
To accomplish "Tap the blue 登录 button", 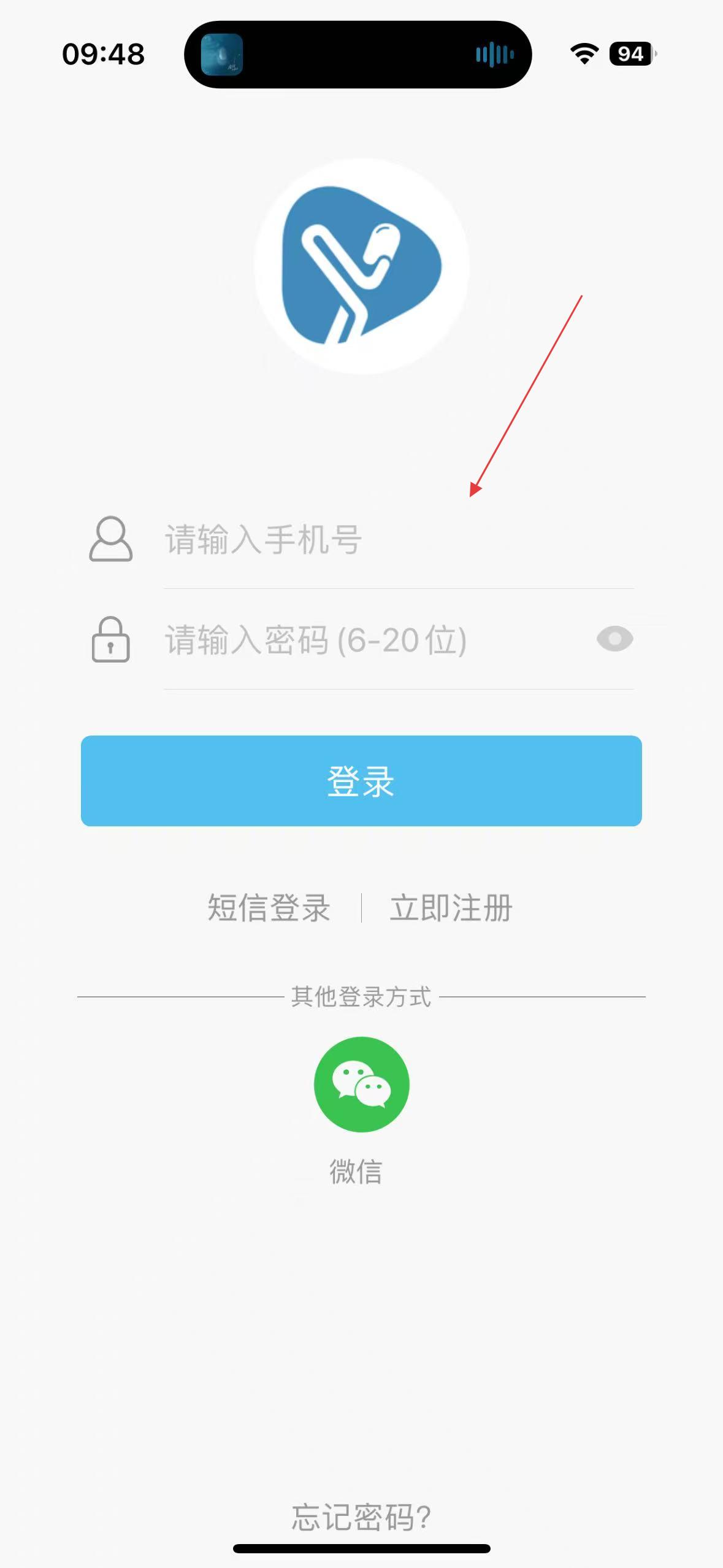I will tap(361, 781).
